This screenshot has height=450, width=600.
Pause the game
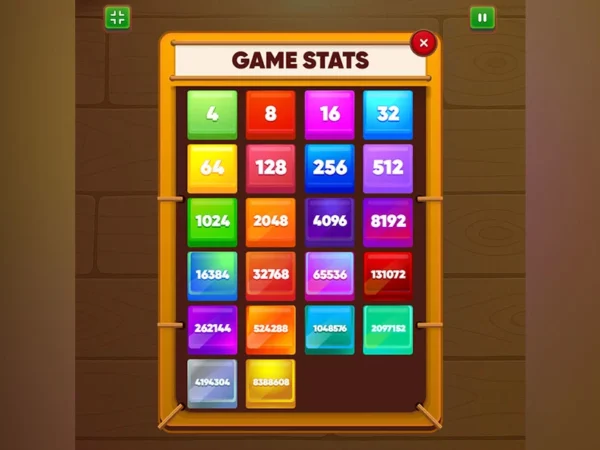tap(482, 17)
